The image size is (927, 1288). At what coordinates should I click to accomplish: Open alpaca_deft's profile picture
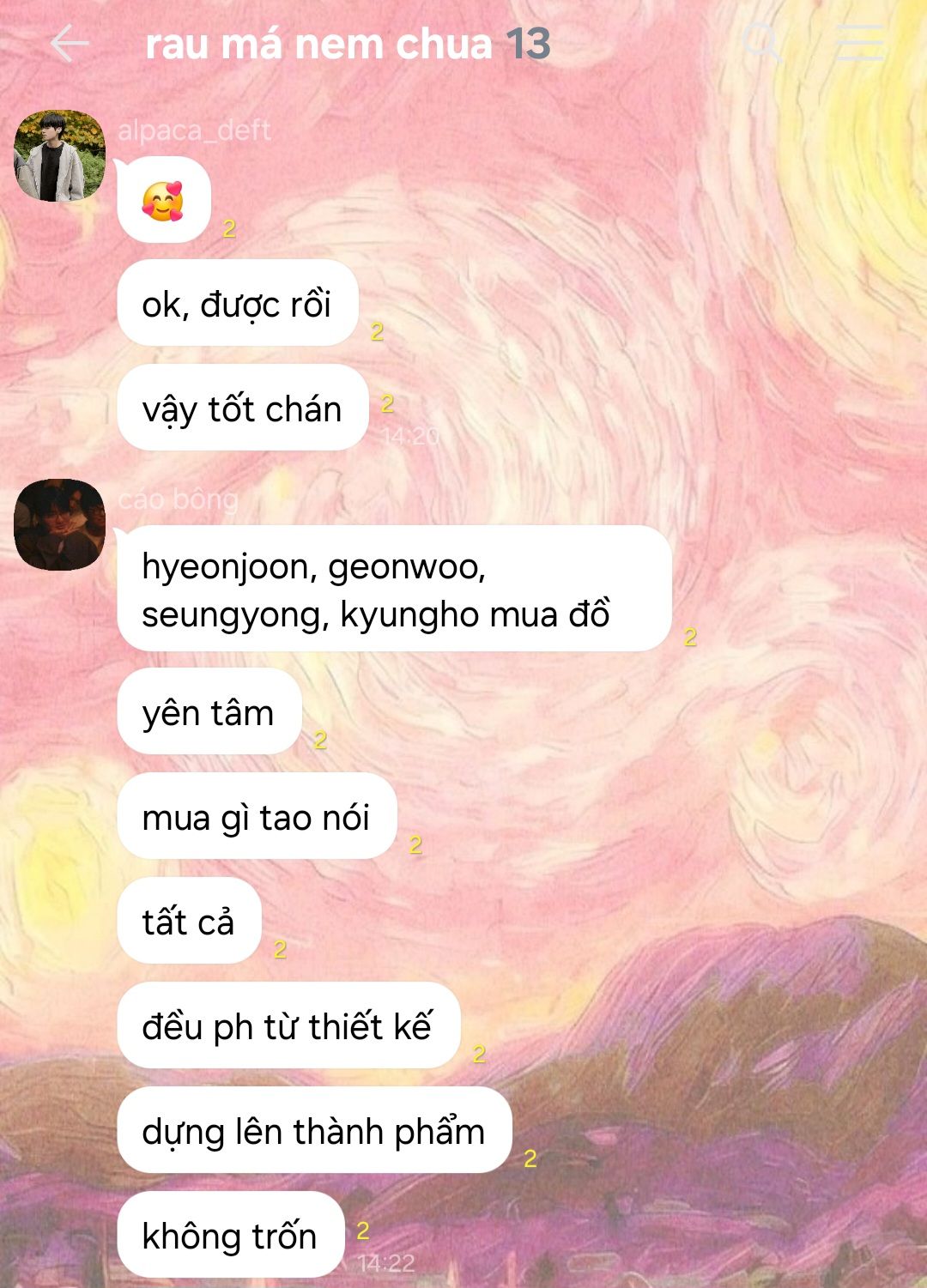59,155
